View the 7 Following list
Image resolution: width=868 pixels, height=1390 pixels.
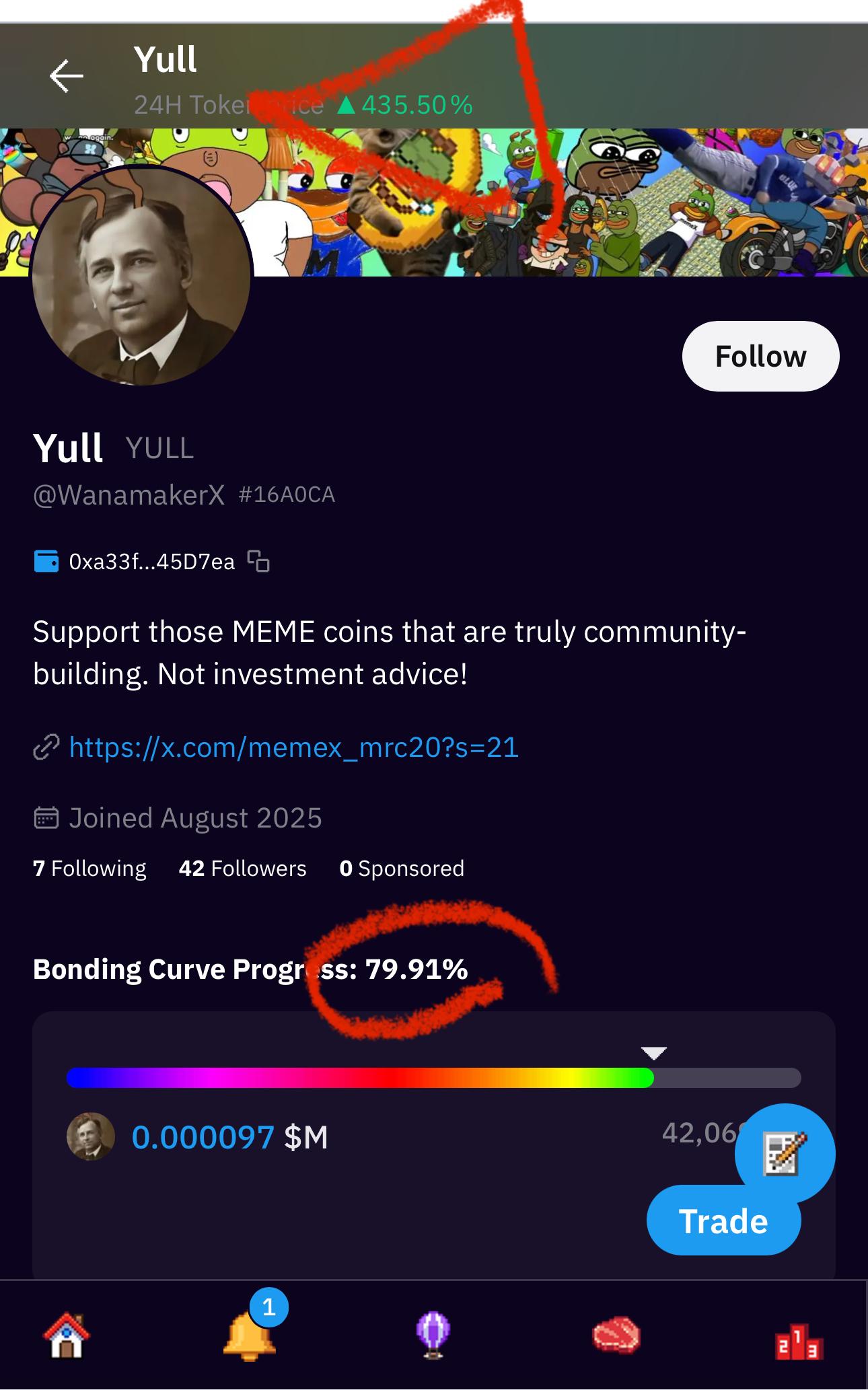(x=89, y=869)
